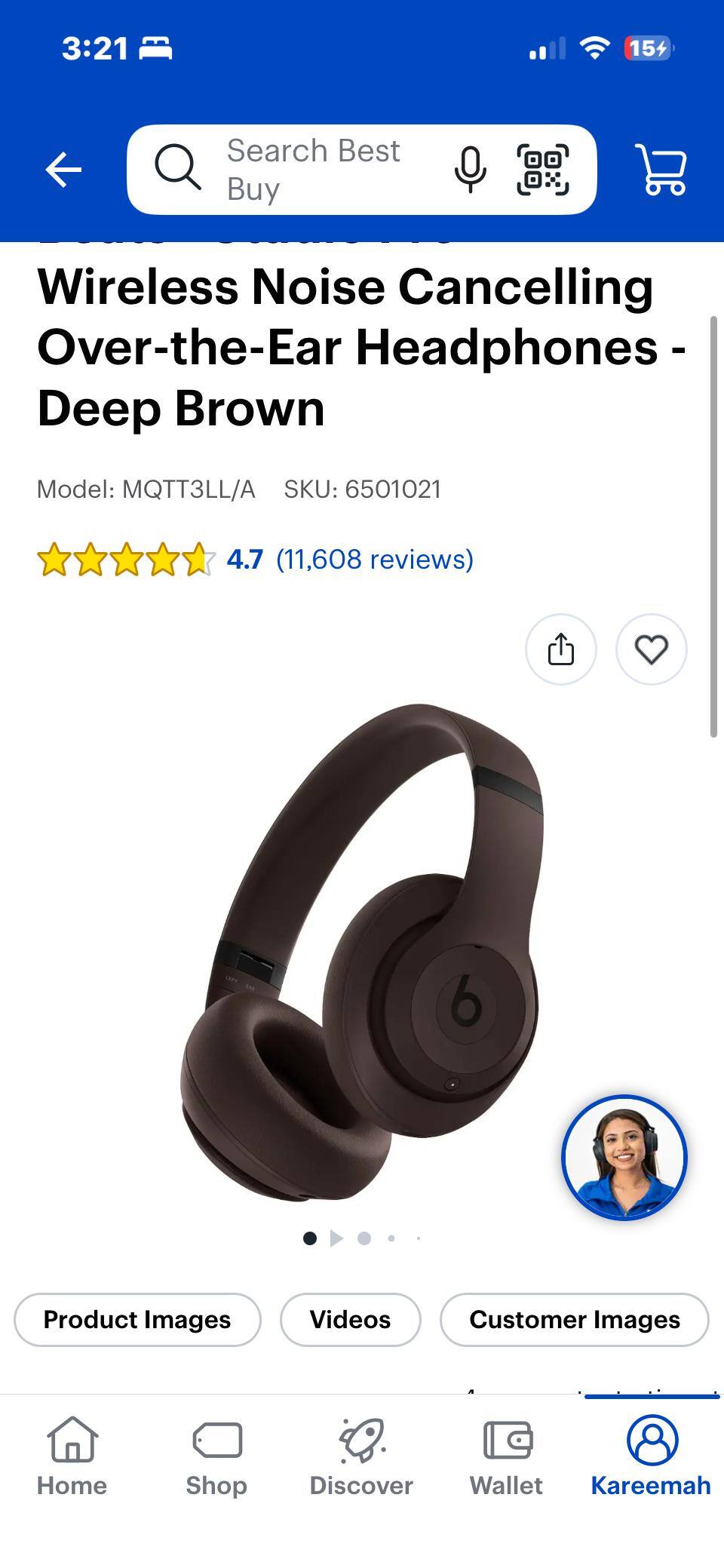Open the QR code scanner
The image size is (724, 1568).
(x=545, y=168)
